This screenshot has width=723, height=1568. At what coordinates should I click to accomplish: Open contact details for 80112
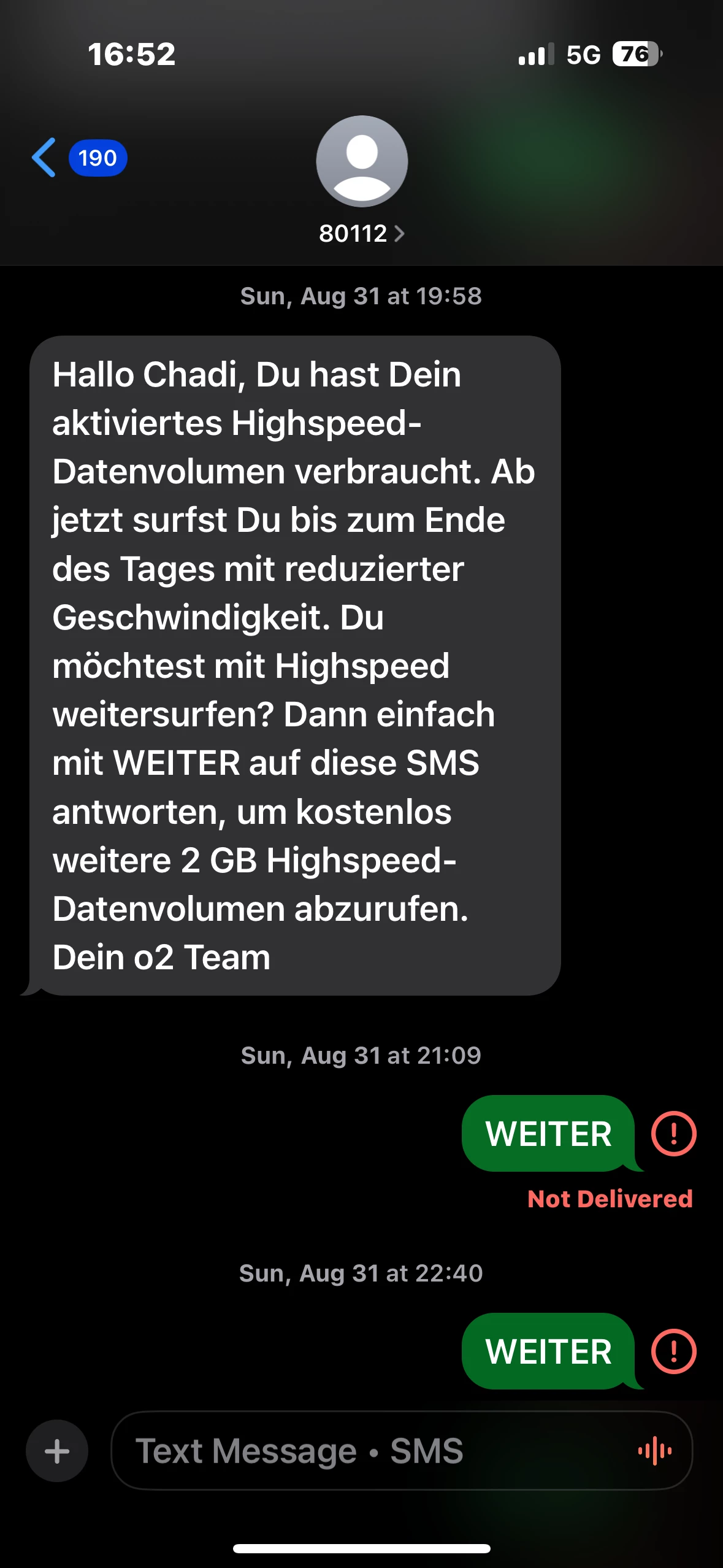(x=361, y=234)
